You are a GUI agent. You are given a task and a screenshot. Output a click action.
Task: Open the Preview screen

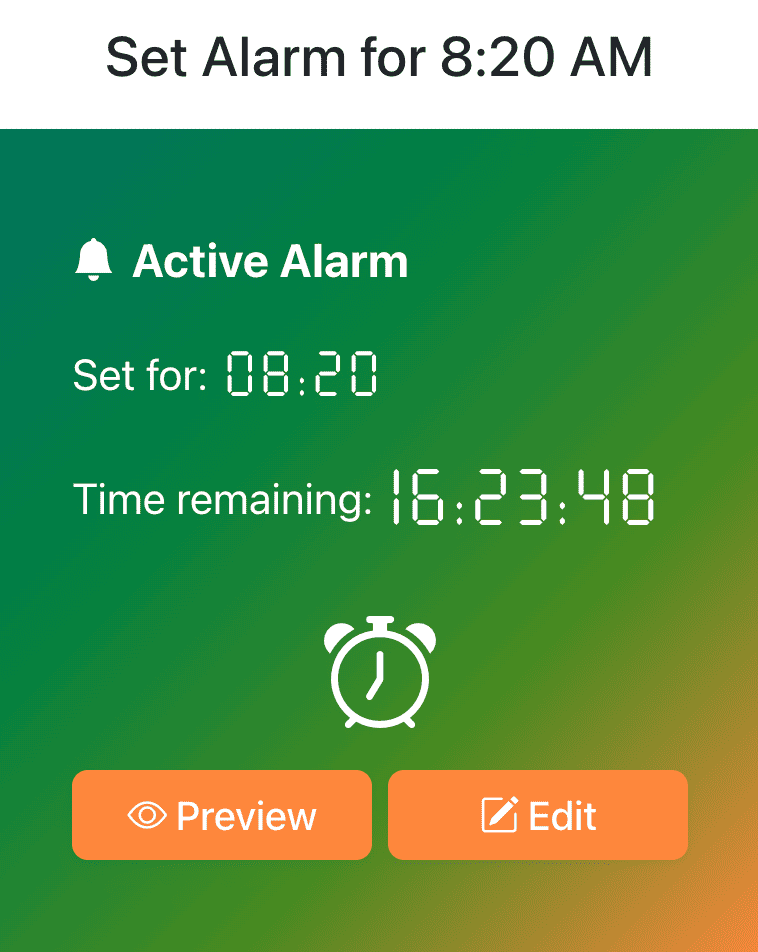(x=221, y=815)
